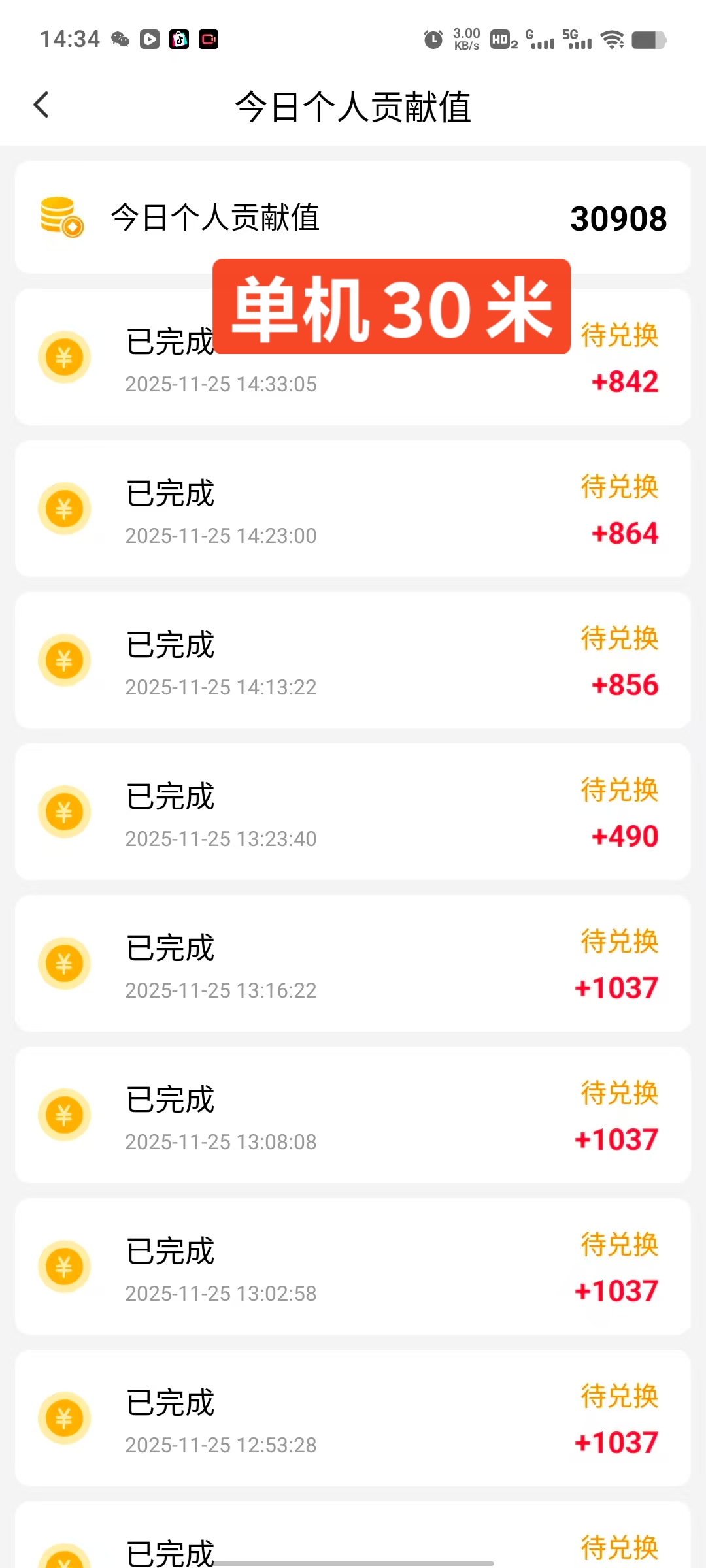Open the 待兑换 link on the +842 record
706x1568 pixels.
(x=619, y=335)
